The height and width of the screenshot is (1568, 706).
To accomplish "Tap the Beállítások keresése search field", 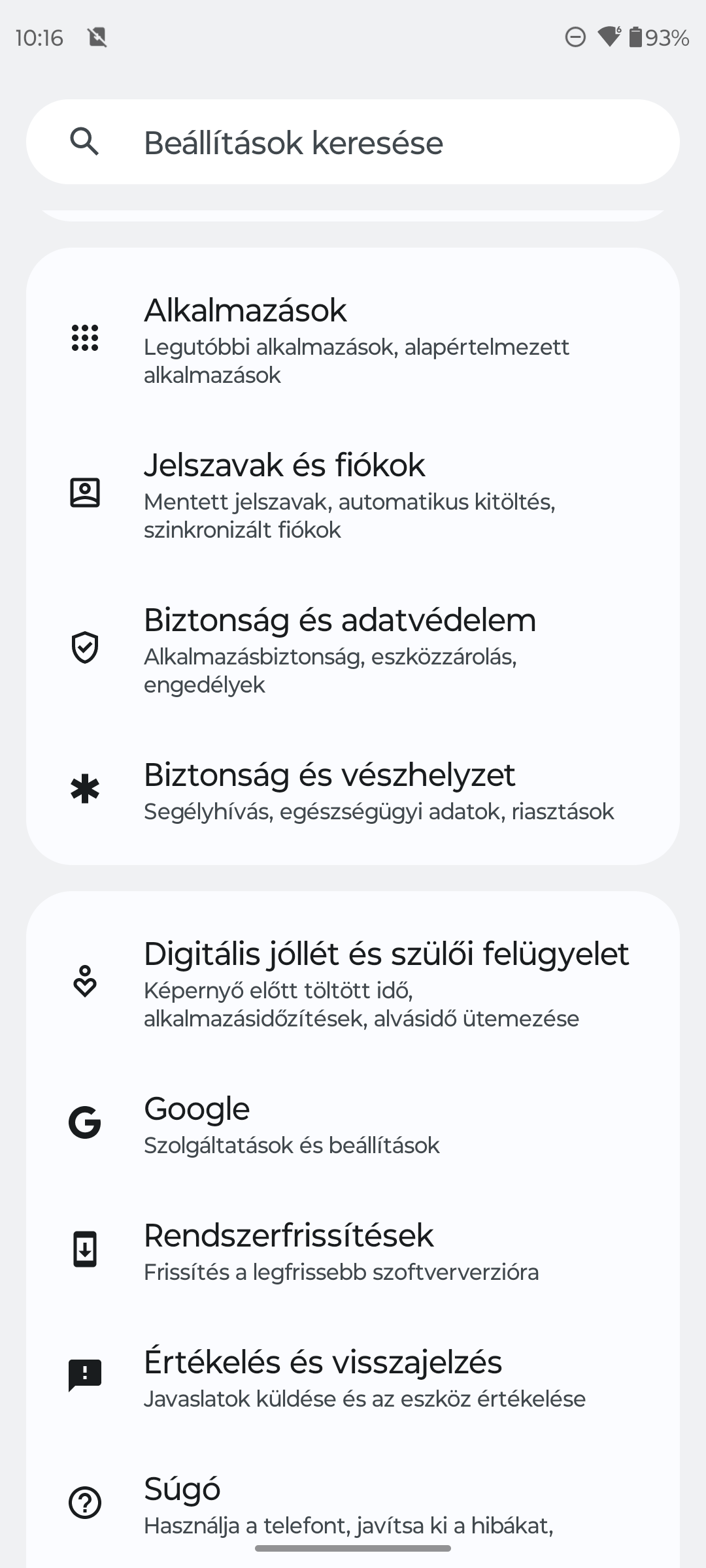I will (x=353, y=142).
